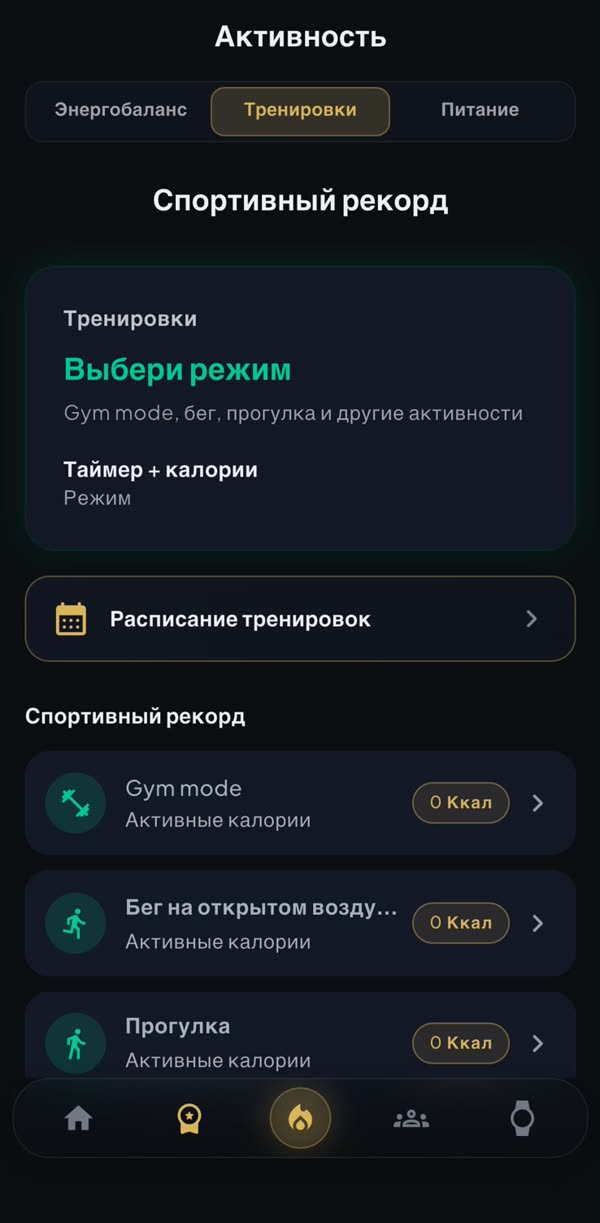600x1223 pixels.
Task: Open Расписание тренировок
Action: point(300,619)
